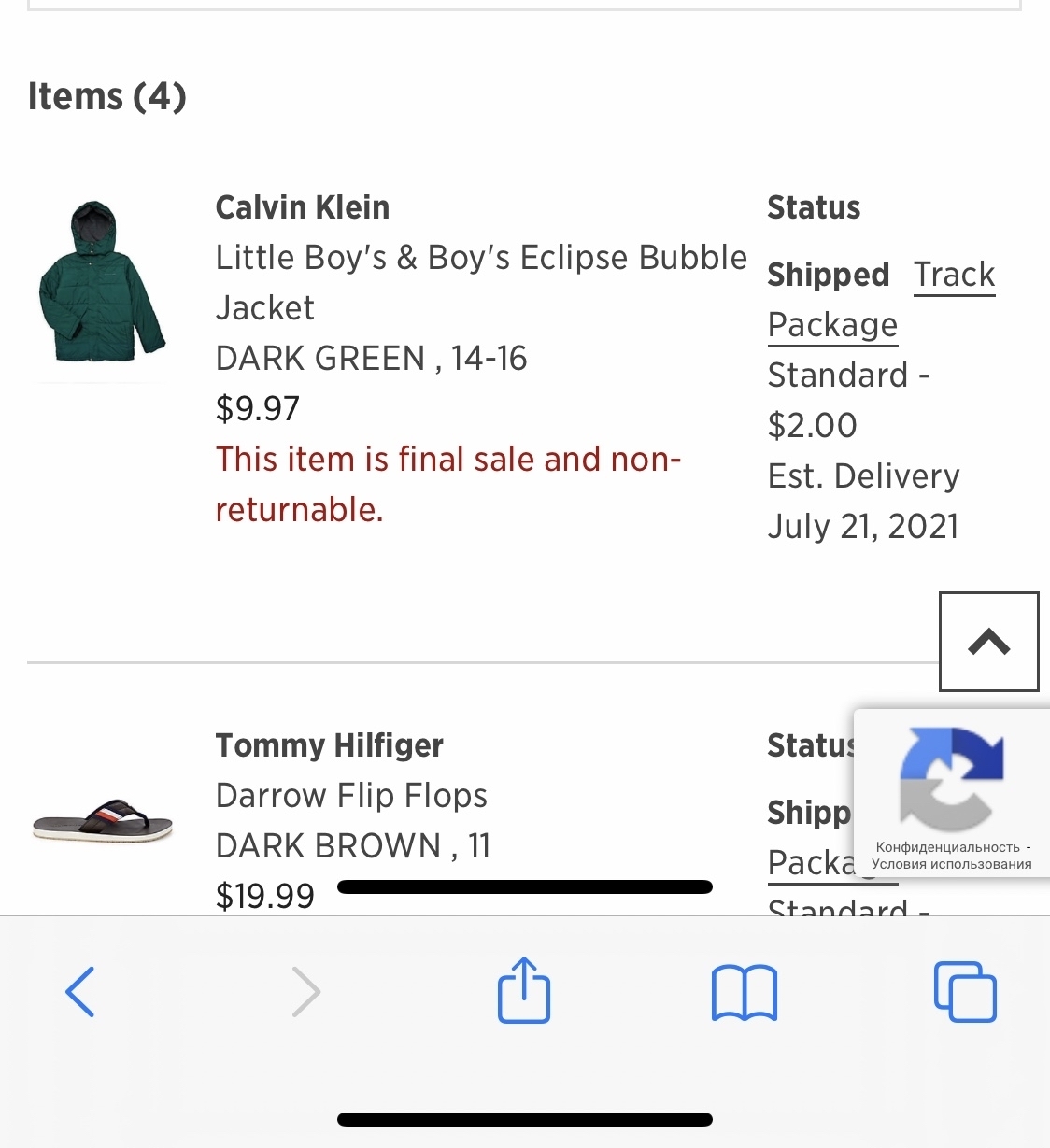Open the reCAPTCHA privacy badge
The width and height of the screenshot is (1050, 1148).
(951, 794)
